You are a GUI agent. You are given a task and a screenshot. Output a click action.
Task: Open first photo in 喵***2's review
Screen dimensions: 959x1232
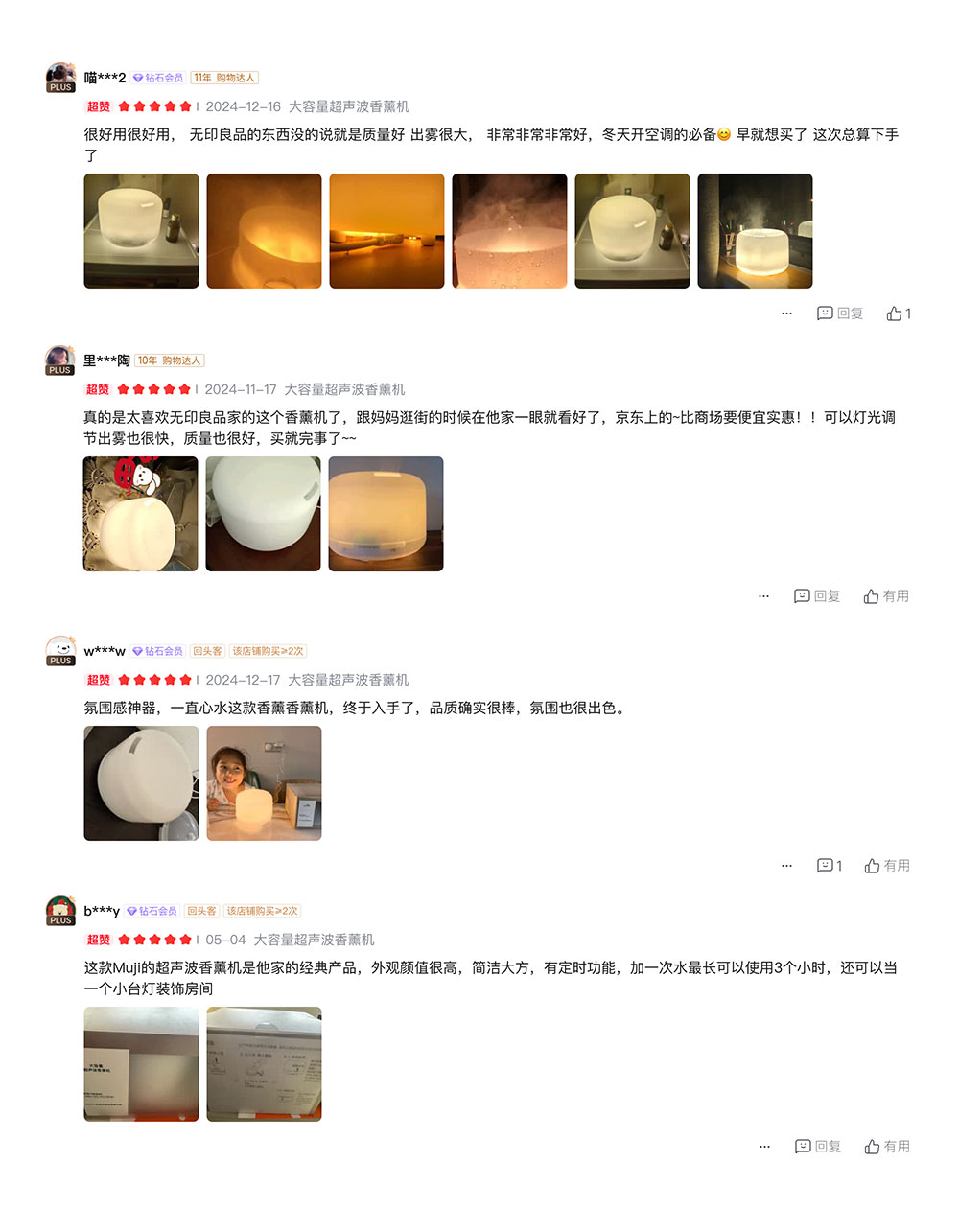tap(141, 231)
